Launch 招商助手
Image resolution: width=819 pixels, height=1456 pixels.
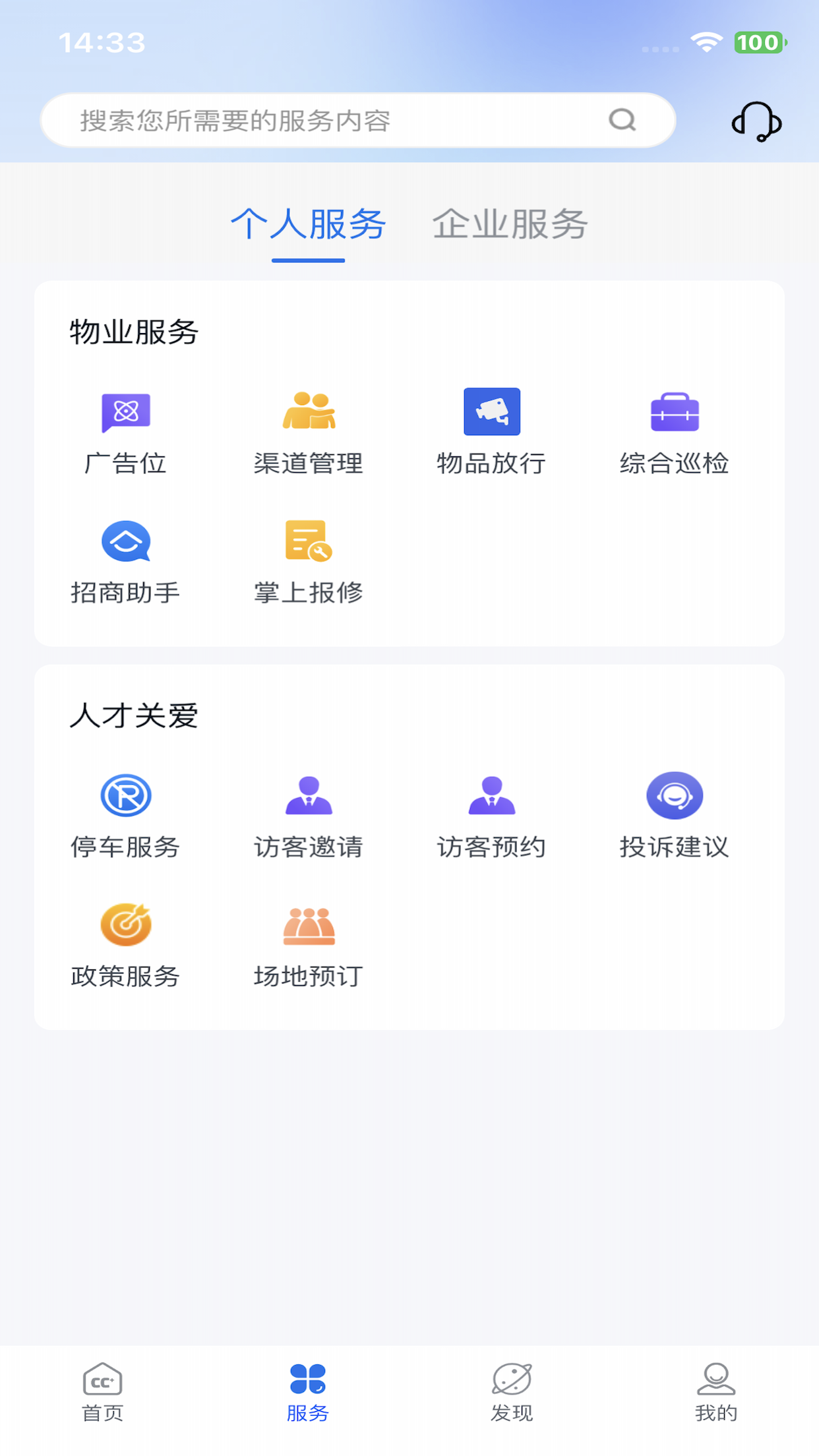(125, 562)
